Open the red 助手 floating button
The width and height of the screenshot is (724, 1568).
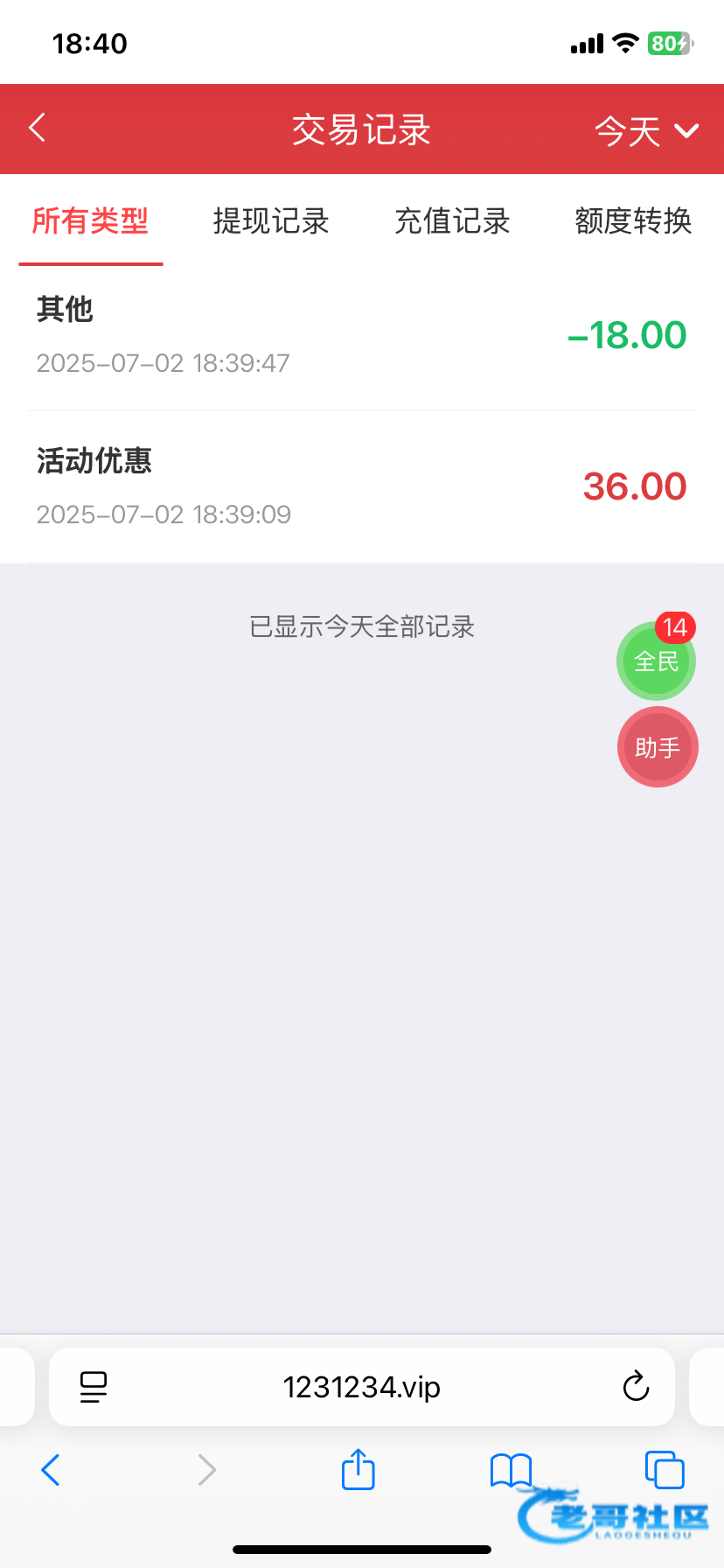pos(658,747)
